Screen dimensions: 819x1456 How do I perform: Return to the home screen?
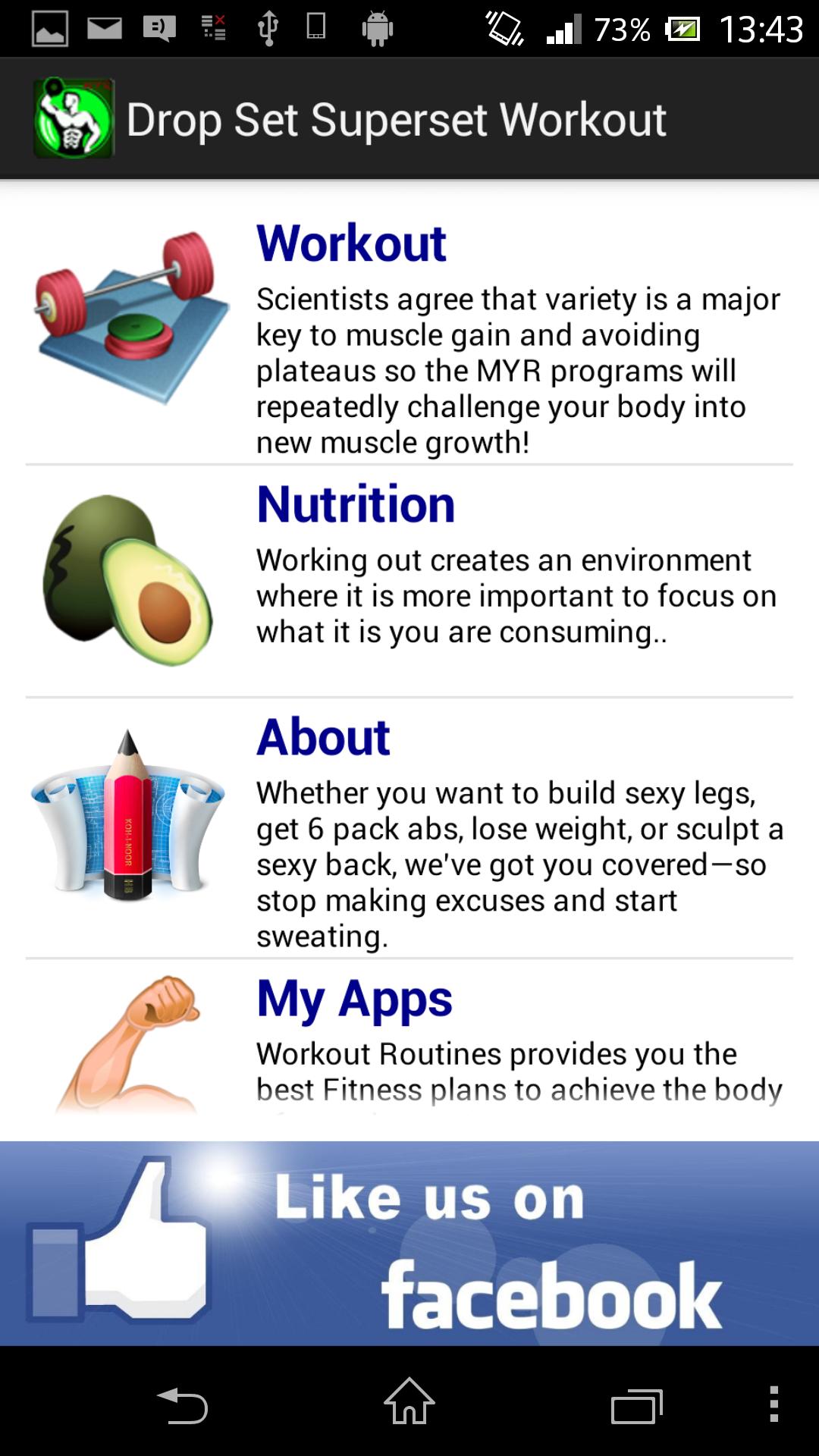pos(409,1403)
